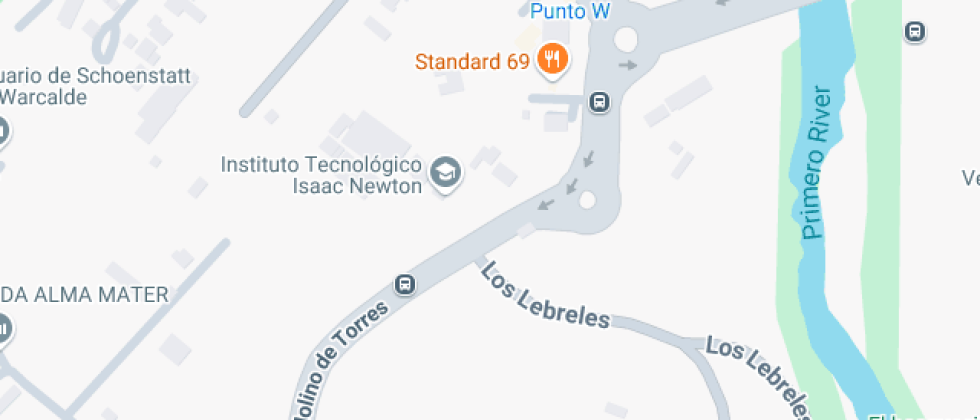Select the bus stop east of Primero River
This screenshot has height=420, width=980.
[x=914, y=32]
